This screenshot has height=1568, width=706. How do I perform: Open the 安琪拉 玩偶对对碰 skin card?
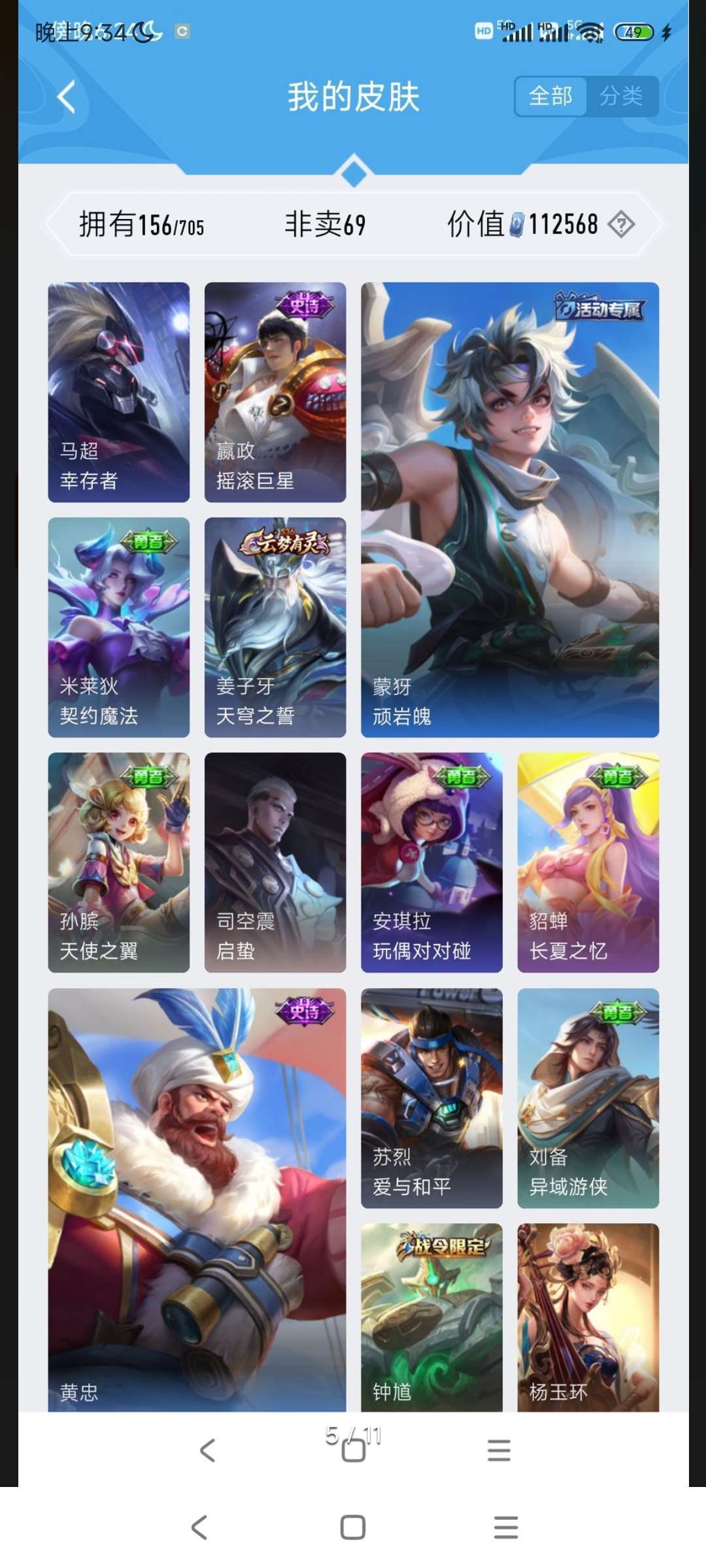tap(431, 862)
